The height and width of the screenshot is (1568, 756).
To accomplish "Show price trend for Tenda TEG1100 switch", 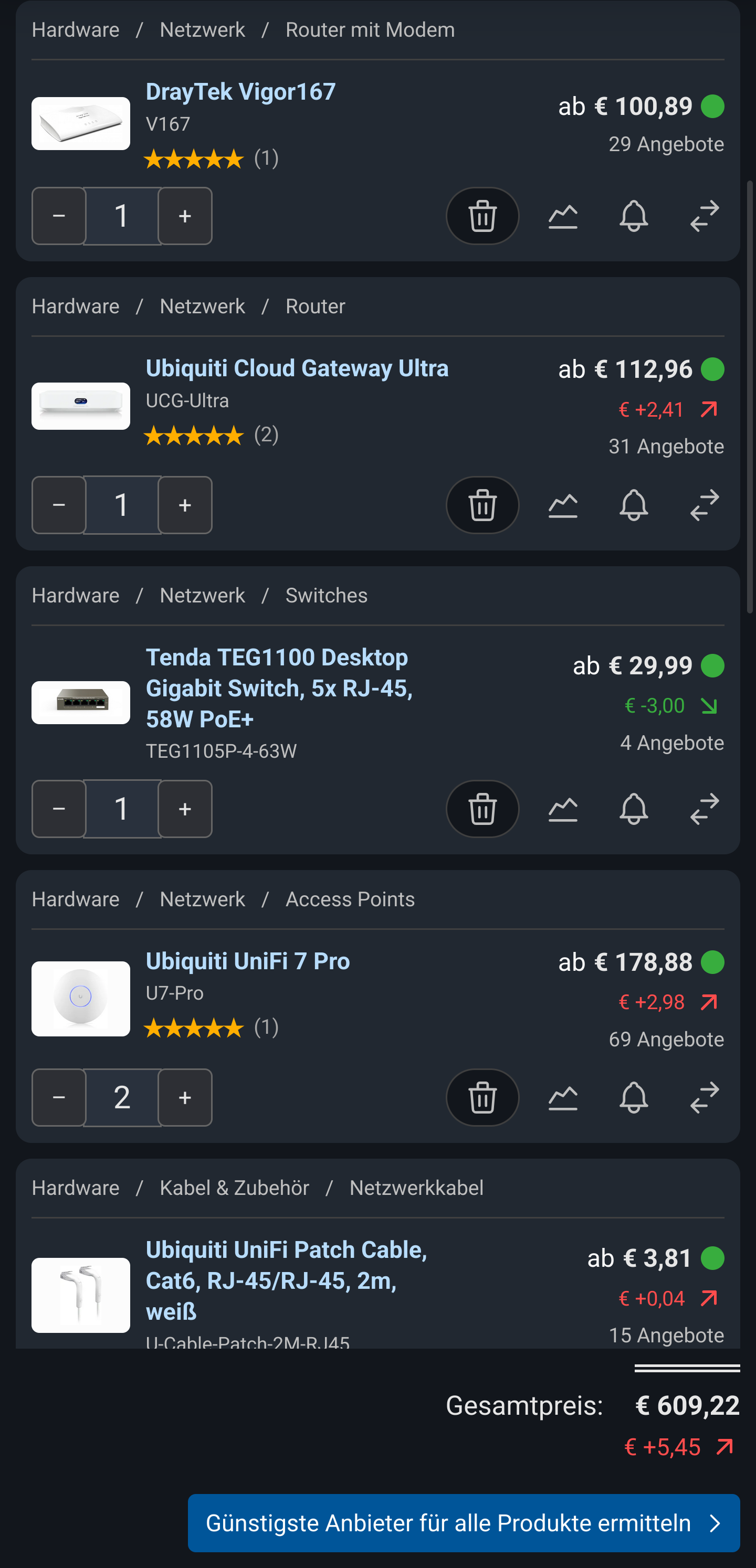I will point(562,809).
